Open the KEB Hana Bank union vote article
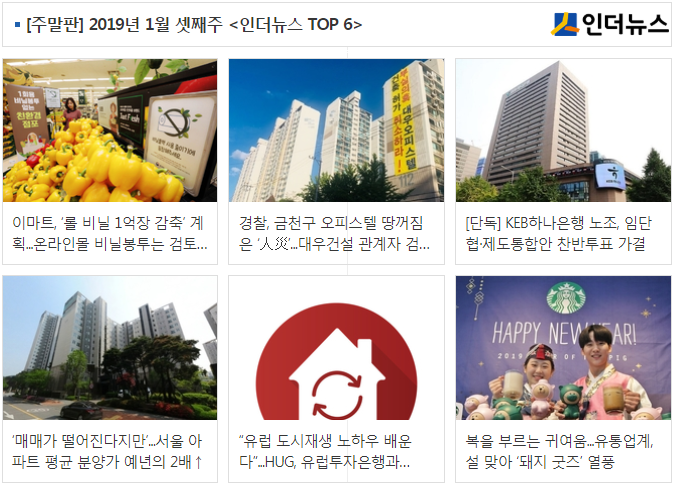 point(562,231)
